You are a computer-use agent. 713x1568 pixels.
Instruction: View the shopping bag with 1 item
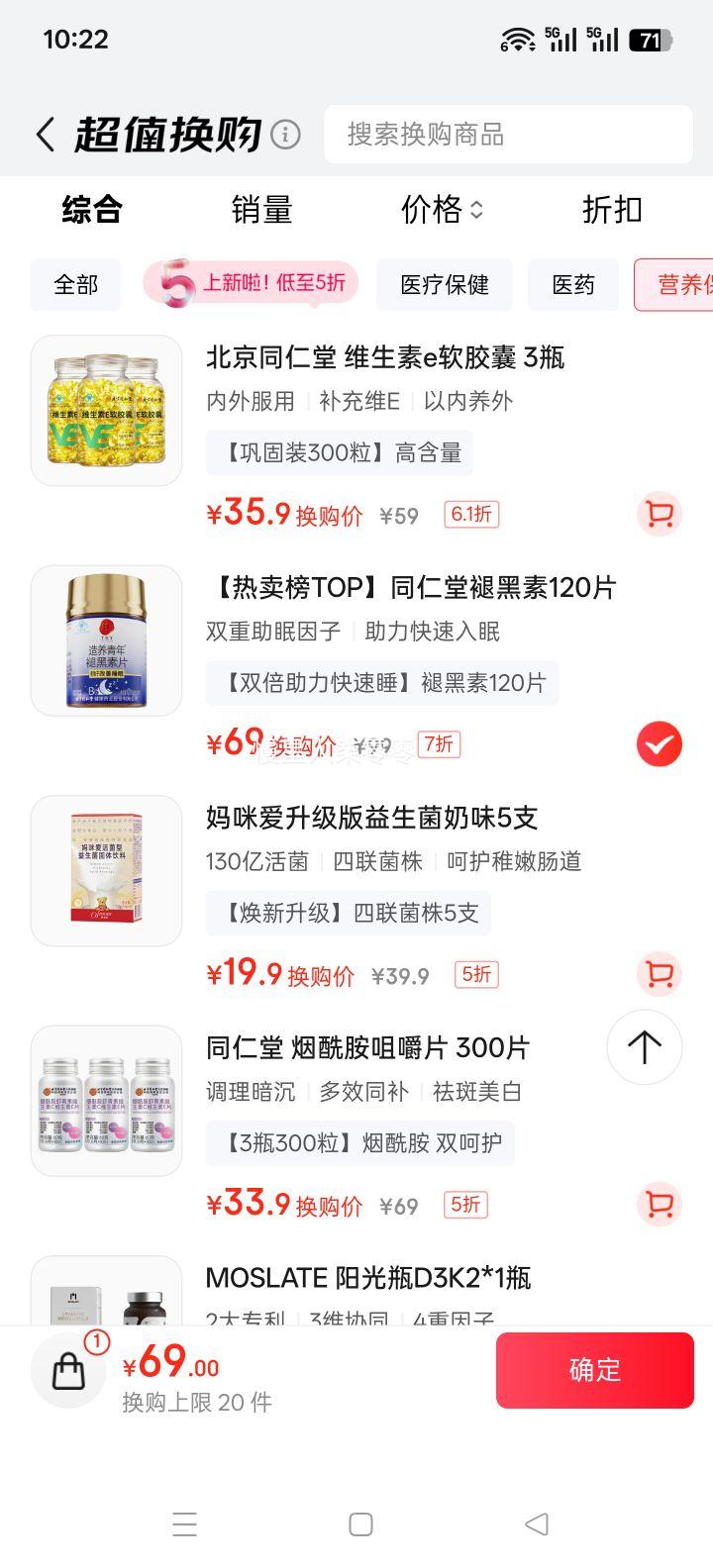tap(69, 1370)
